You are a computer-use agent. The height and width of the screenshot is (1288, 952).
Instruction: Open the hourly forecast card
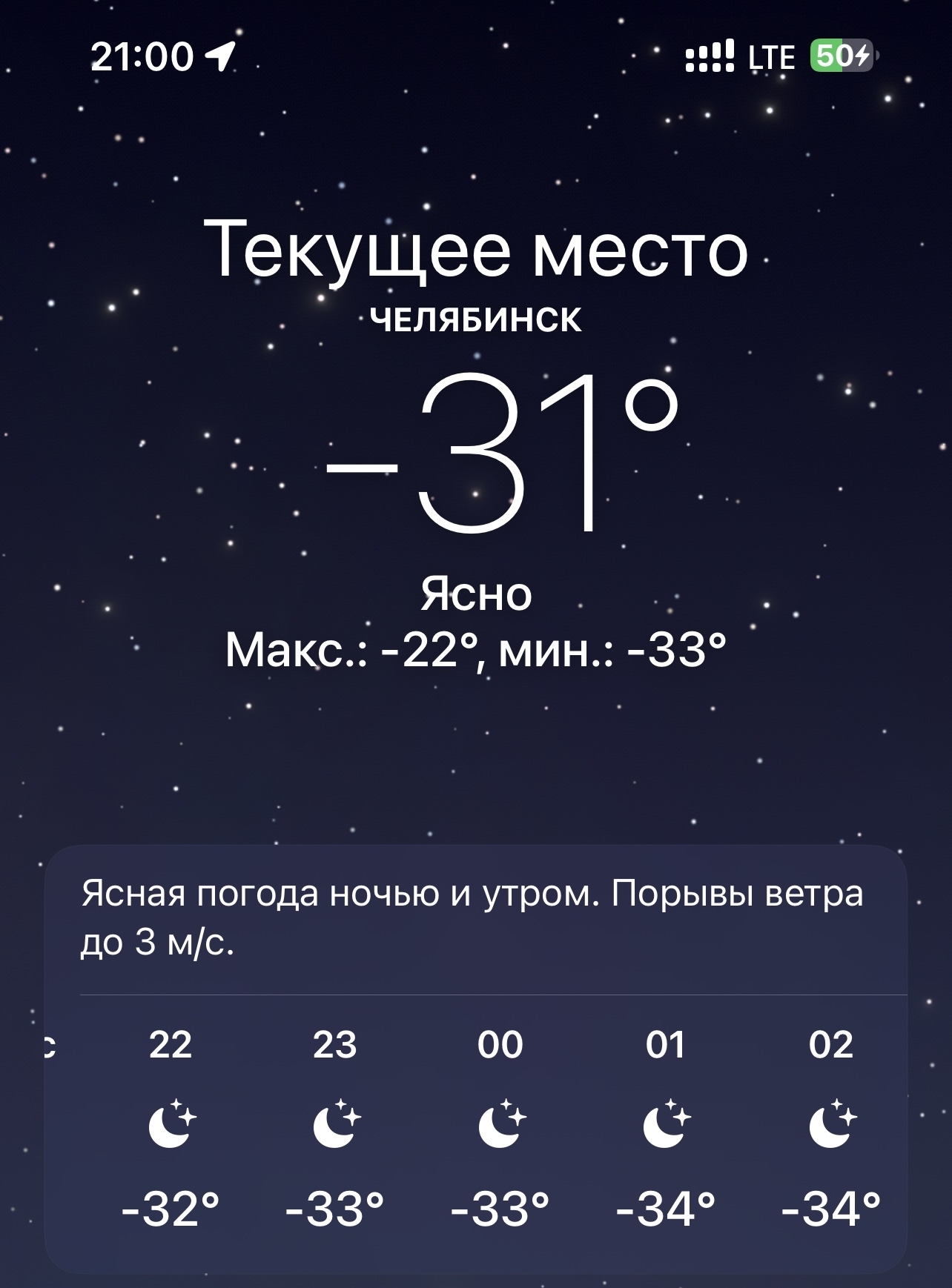476,1060
